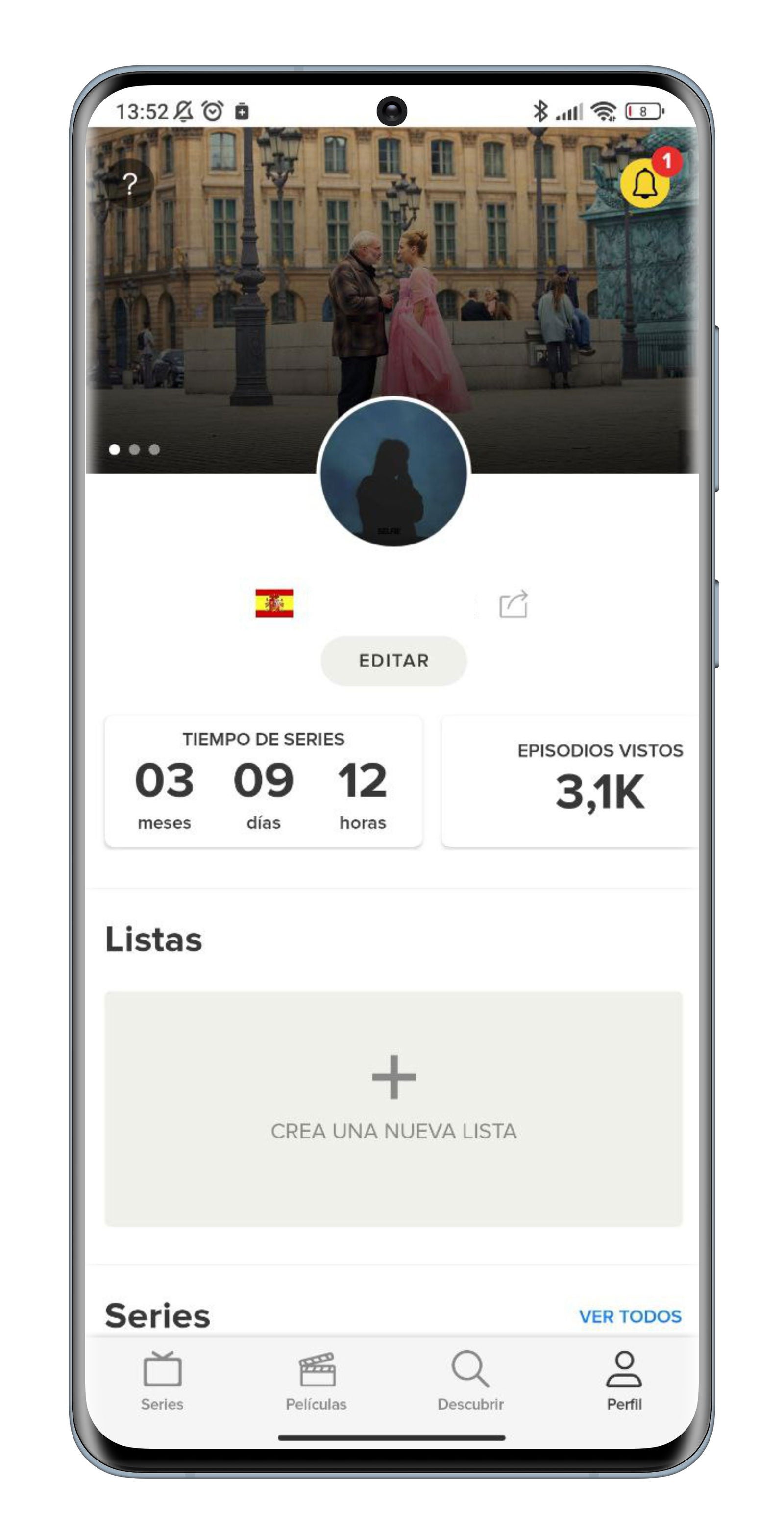Select the Descubrir tab

click(x=470, y=1382)
